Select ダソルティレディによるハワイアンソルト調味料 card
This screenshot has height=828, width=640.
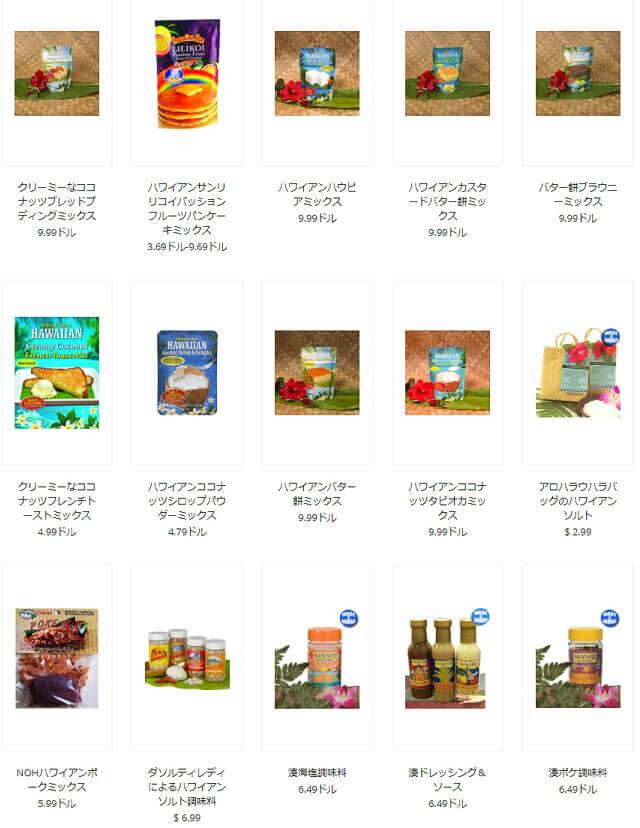[187, 658]
